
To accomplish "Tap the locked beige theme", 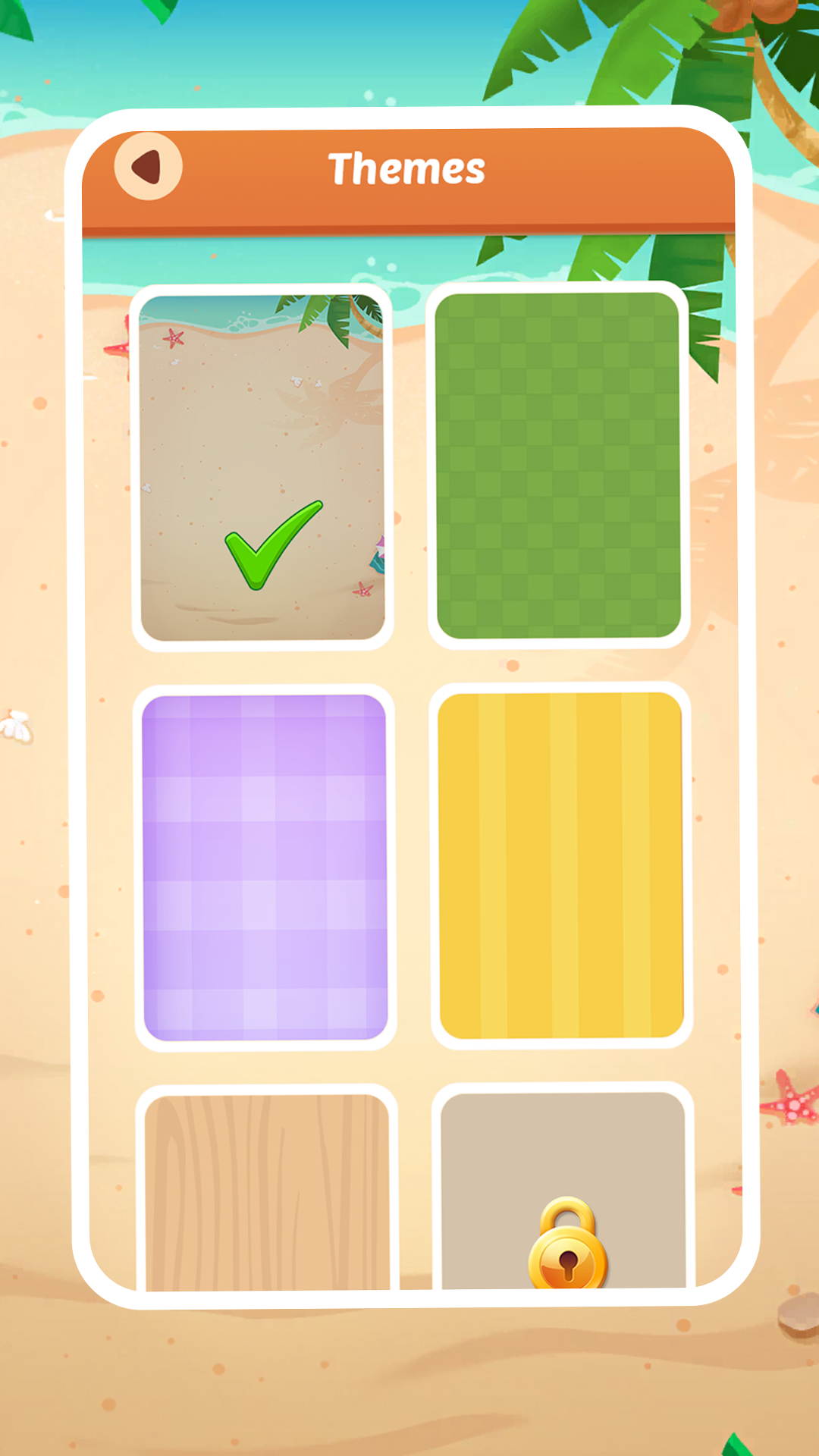I will [563, 1189].
